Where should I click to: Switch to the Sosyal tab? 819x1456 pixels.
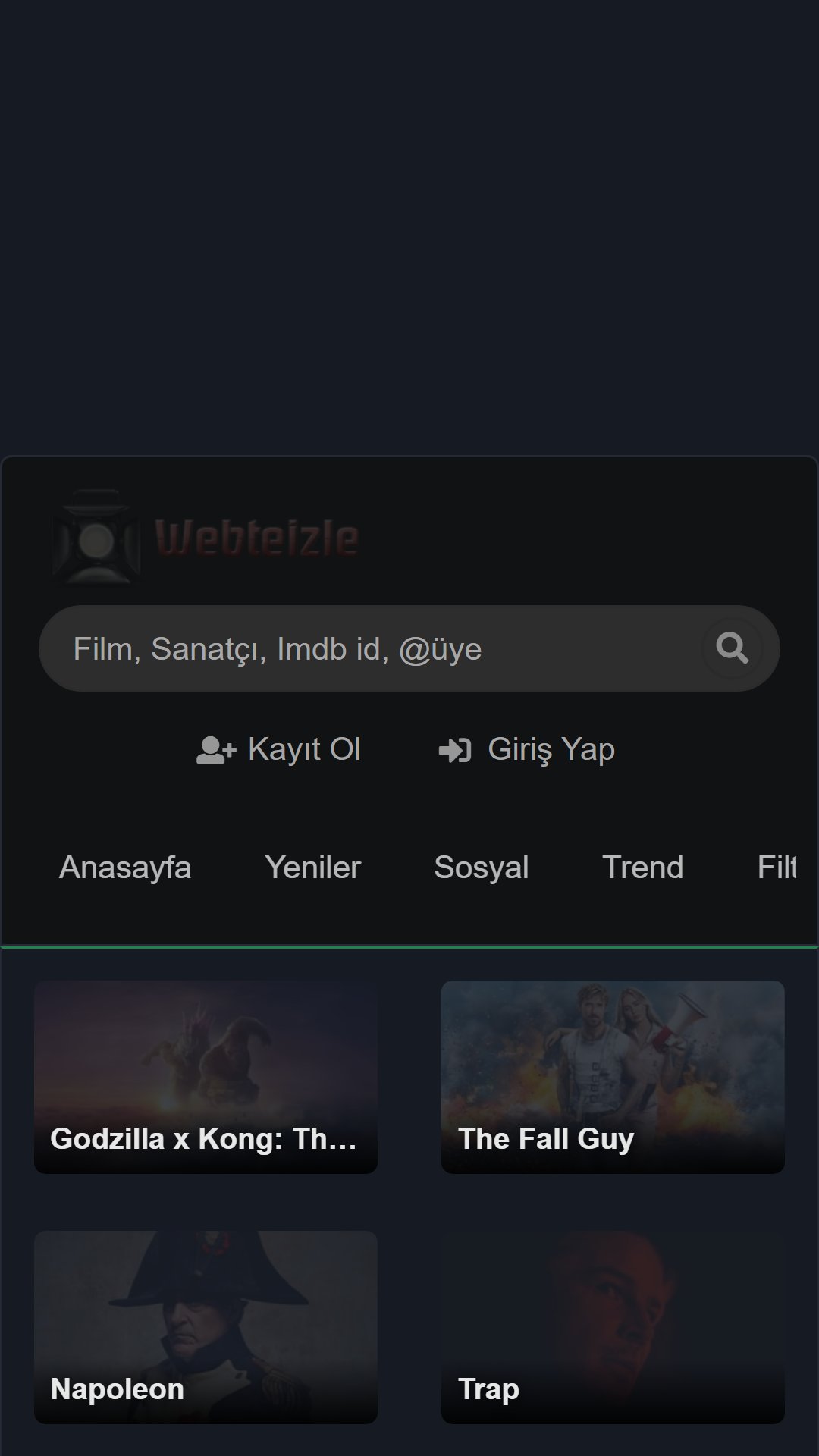pyautogui.click(x=481, y=868)
